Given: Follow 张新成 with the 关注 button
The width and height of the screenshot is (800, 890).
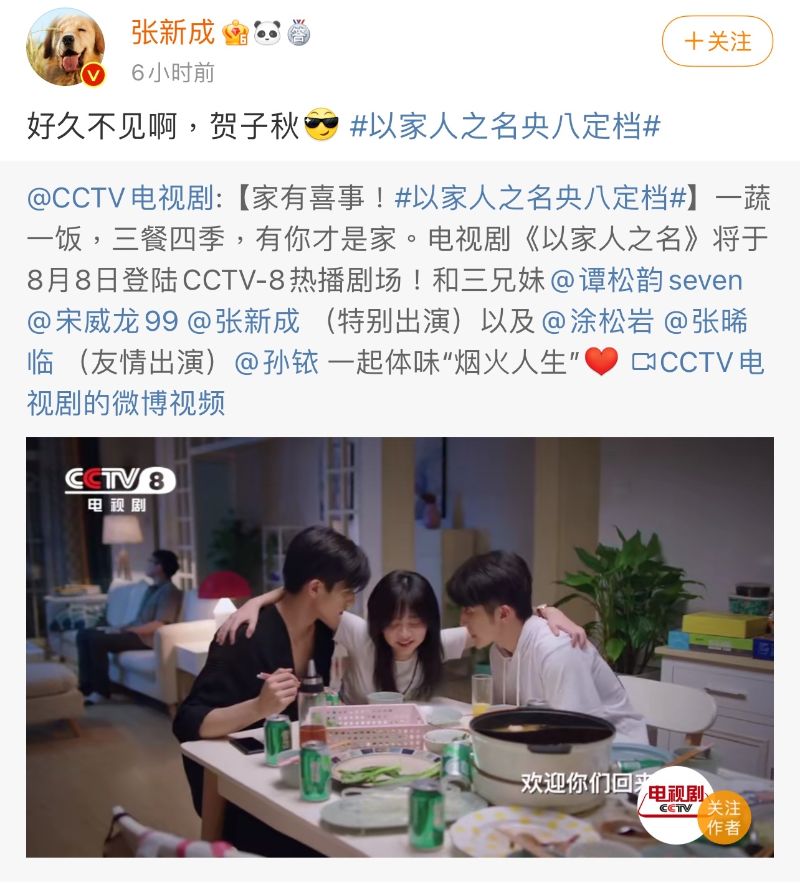Looking at the screenshot, I should pos(717,42).
